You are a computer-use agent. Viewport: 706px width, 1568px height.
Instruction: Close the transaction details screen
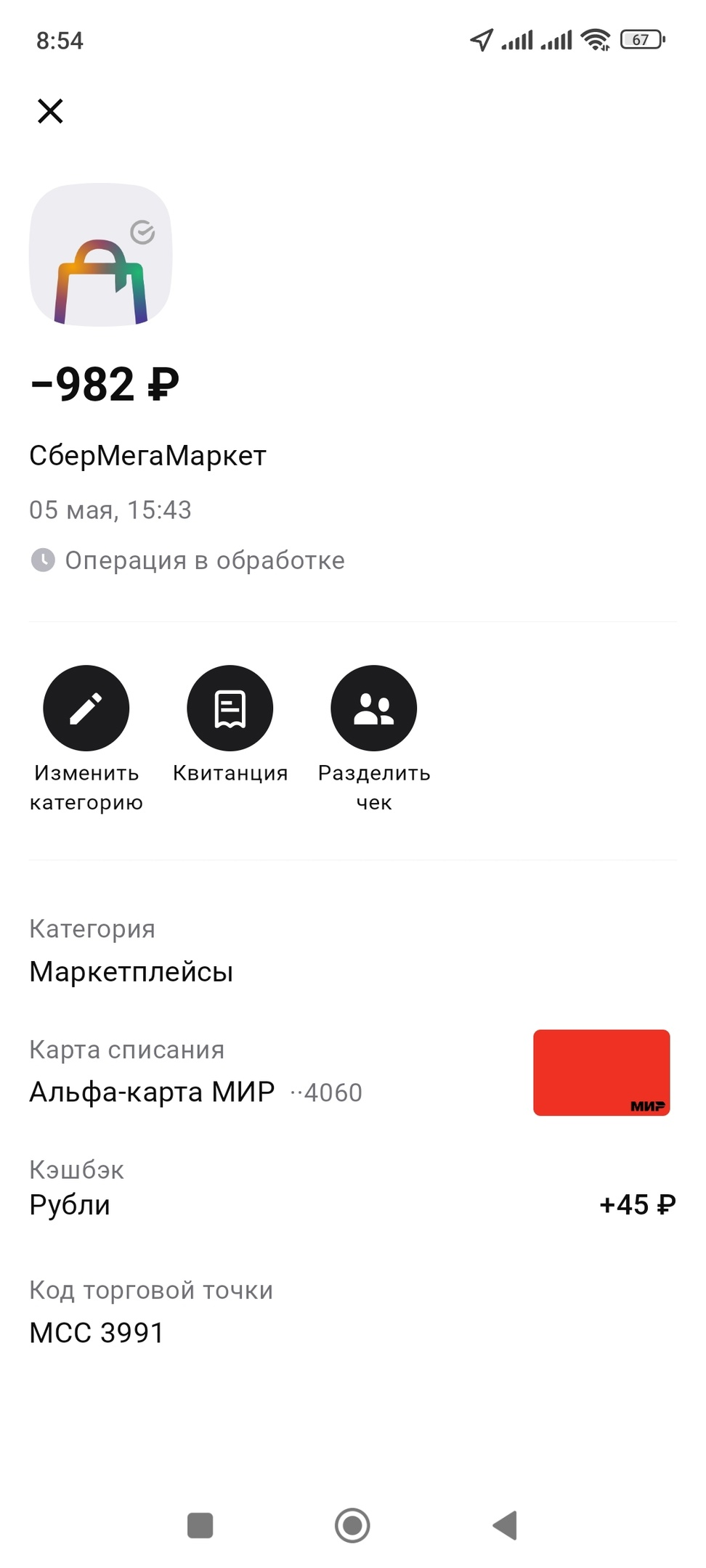point(50,111)
